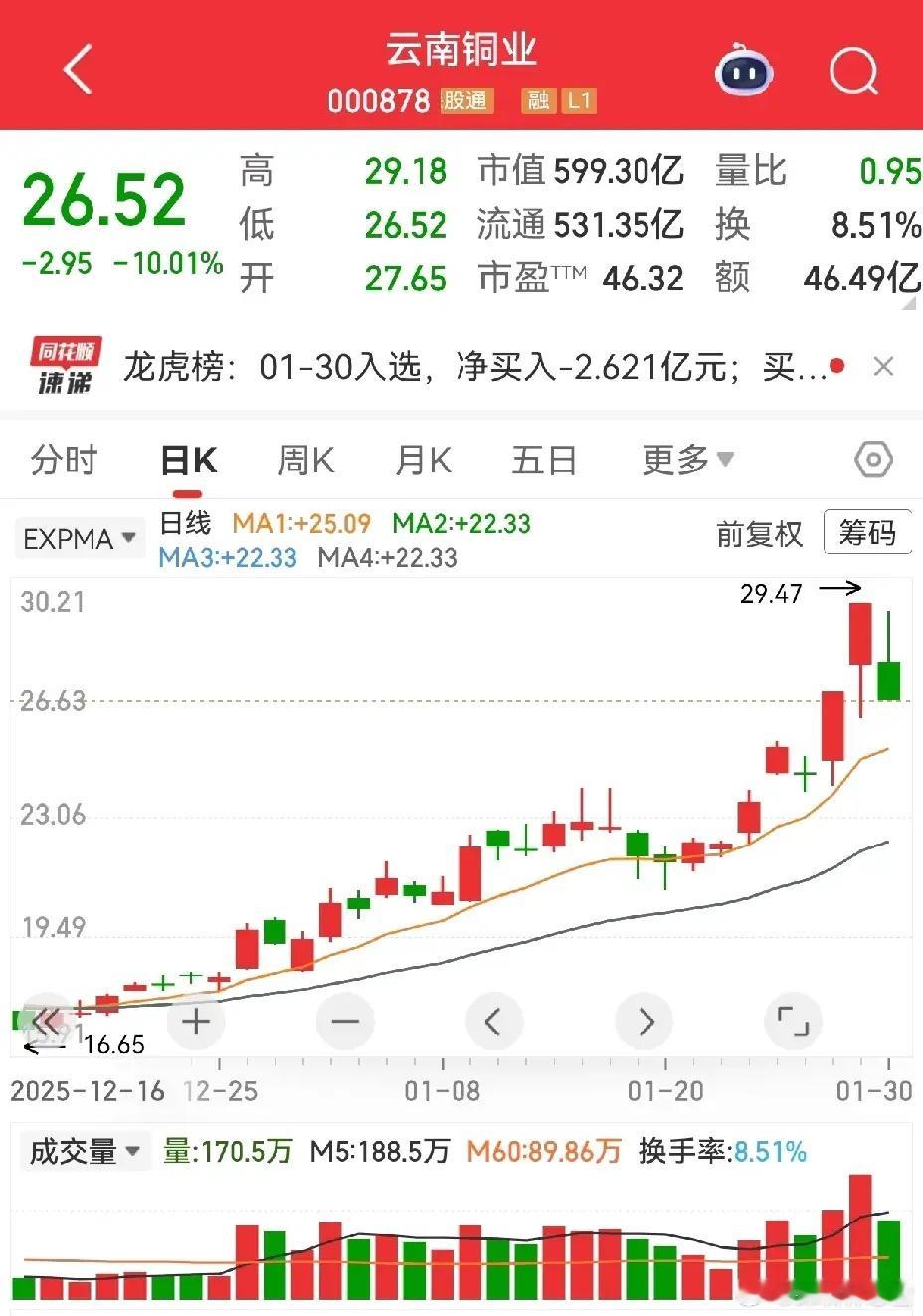Screen dimensions: 923x1316
Task: Open the 成交量 indicator dropdown
Action: click(x=85, y=1151)
